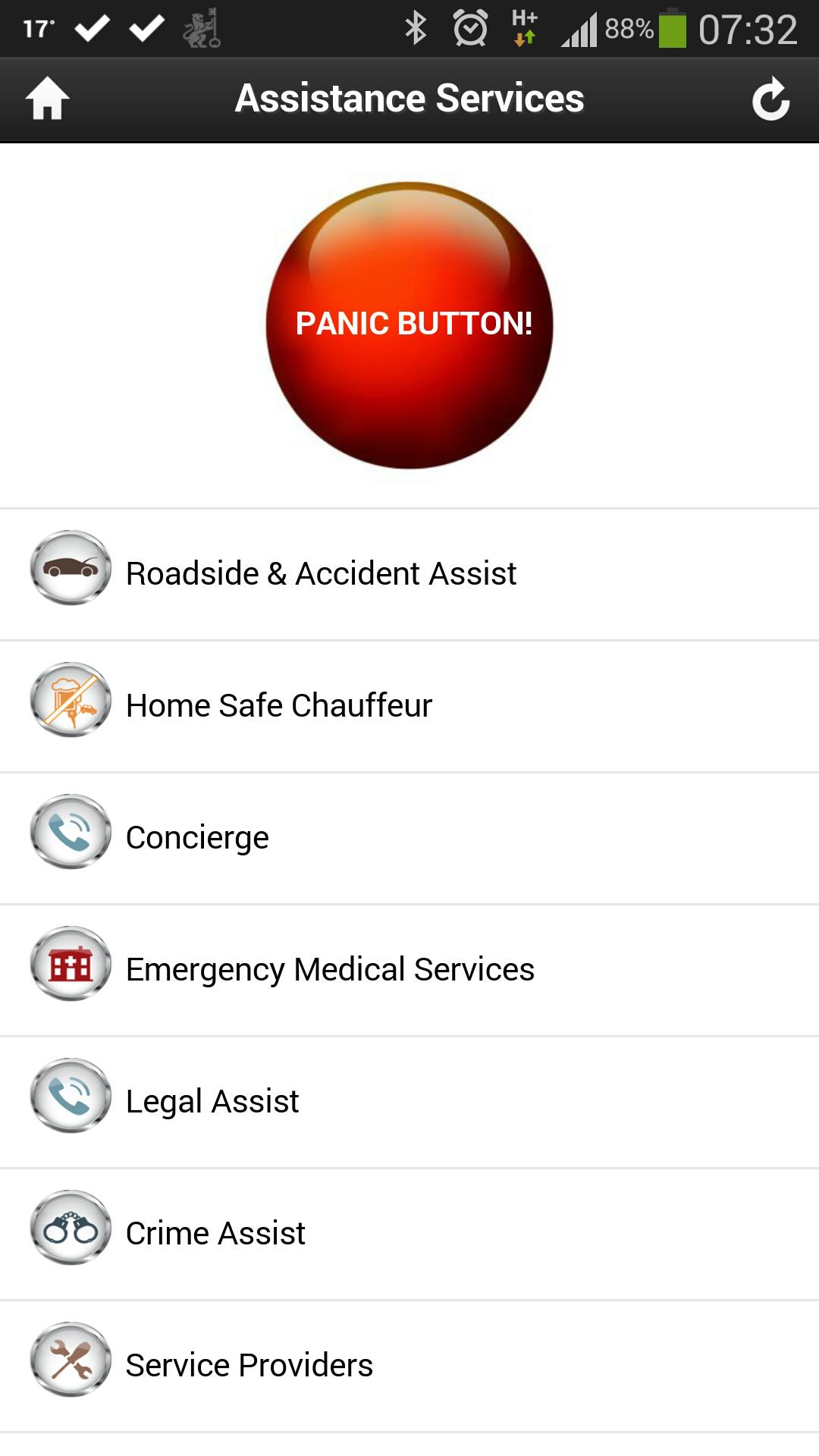Viewport: 819px width, 1456px height.
Task: View Service Providers
Action: coord(249,1365)
